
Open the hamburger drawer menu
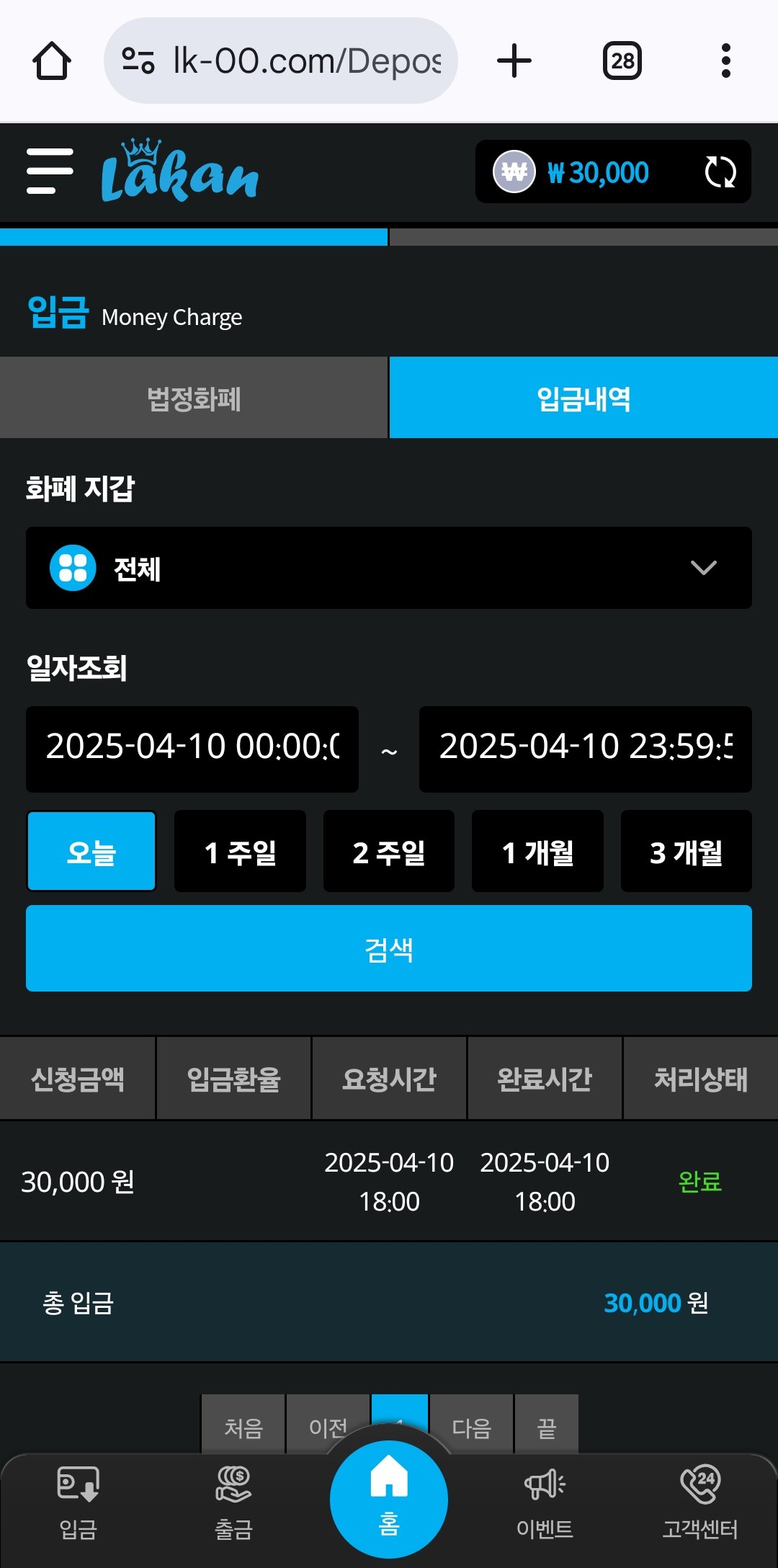50,171
